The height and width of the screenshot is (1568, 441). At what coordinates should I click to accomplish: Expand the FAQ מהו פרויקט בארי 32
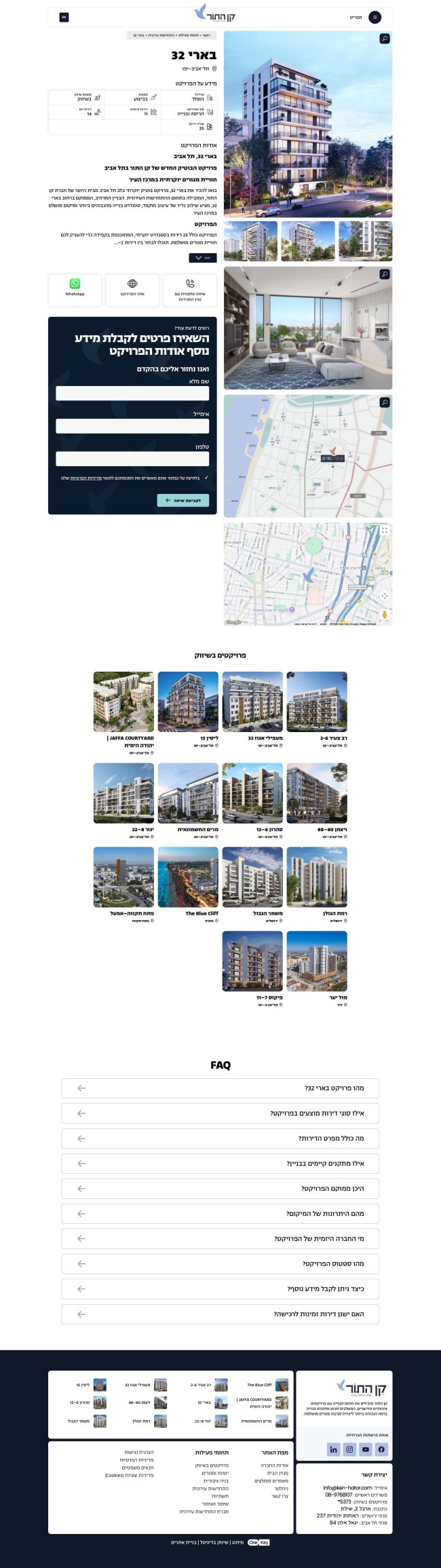tap(220, 1088)
